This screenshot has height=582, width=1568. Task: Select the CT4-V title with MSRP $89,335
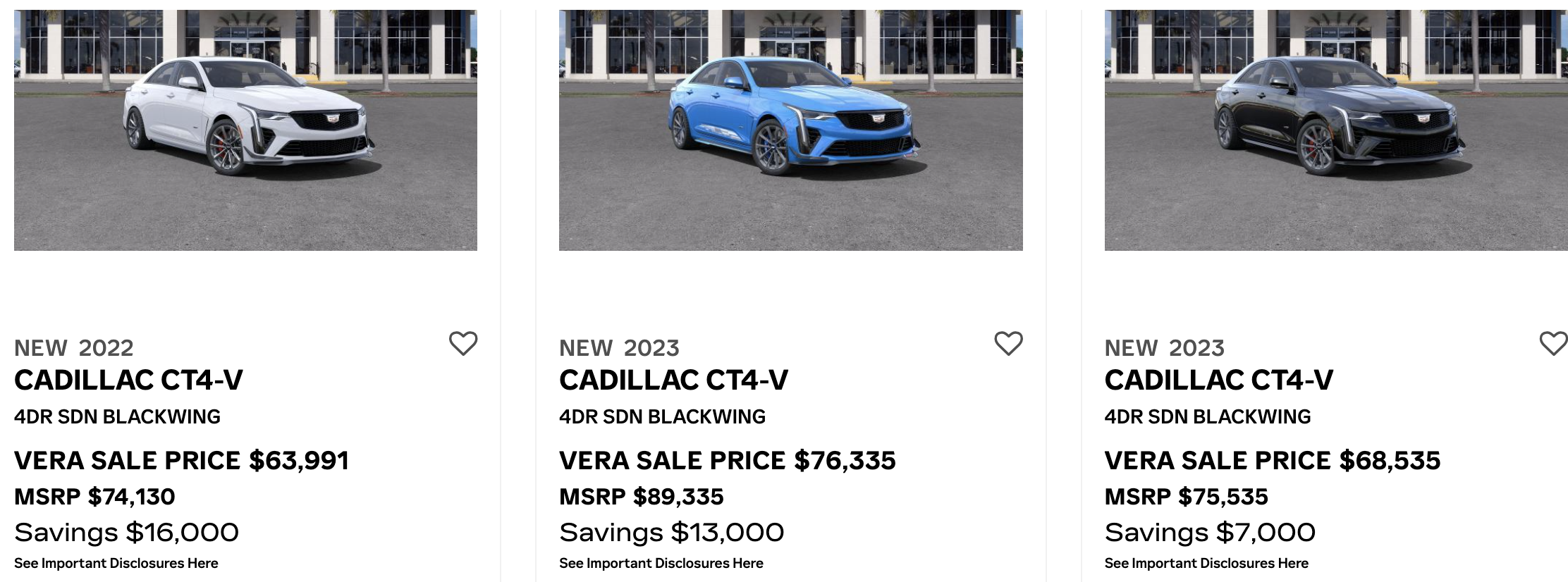[673, 380]
